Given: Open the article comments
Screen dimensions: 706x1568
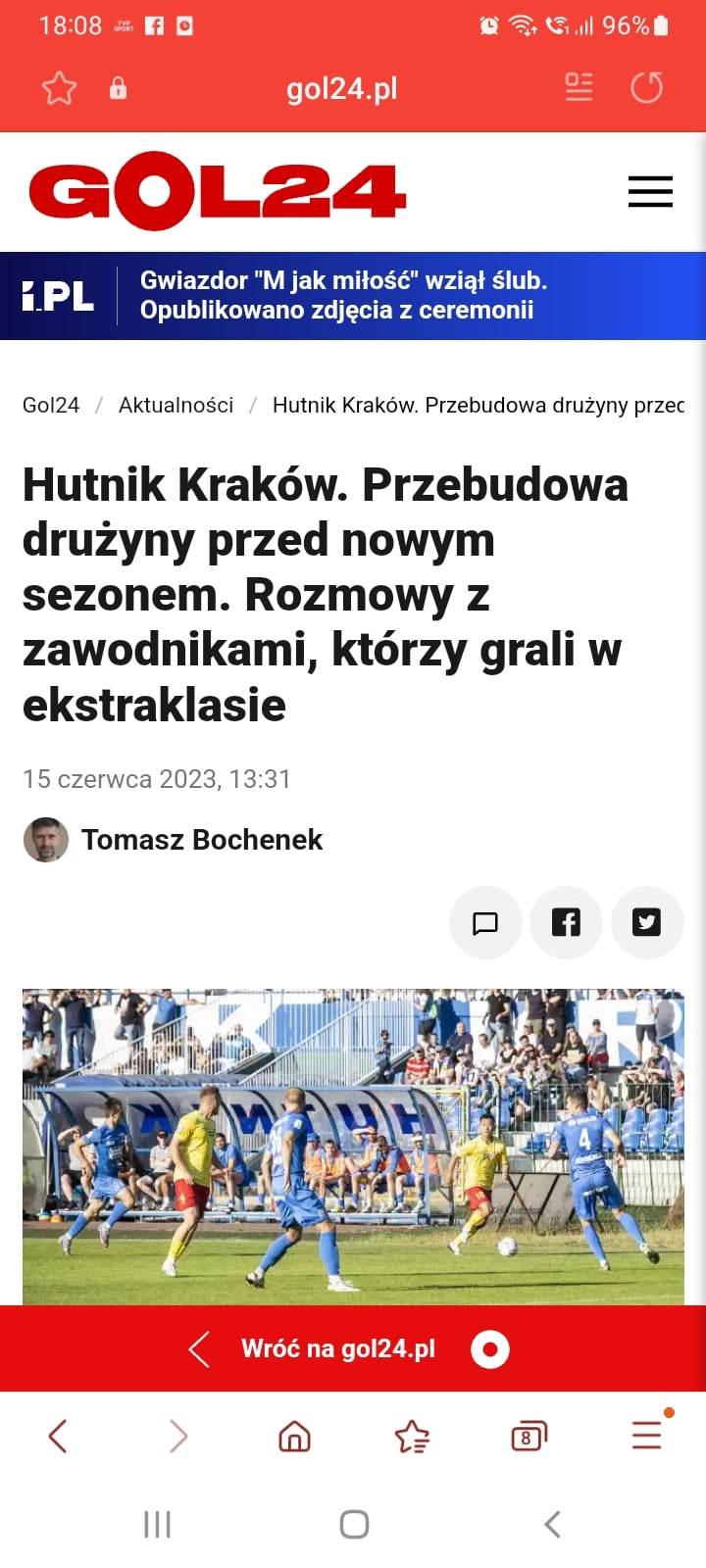Looking at the screenshot, I should (x=484, y=922).
